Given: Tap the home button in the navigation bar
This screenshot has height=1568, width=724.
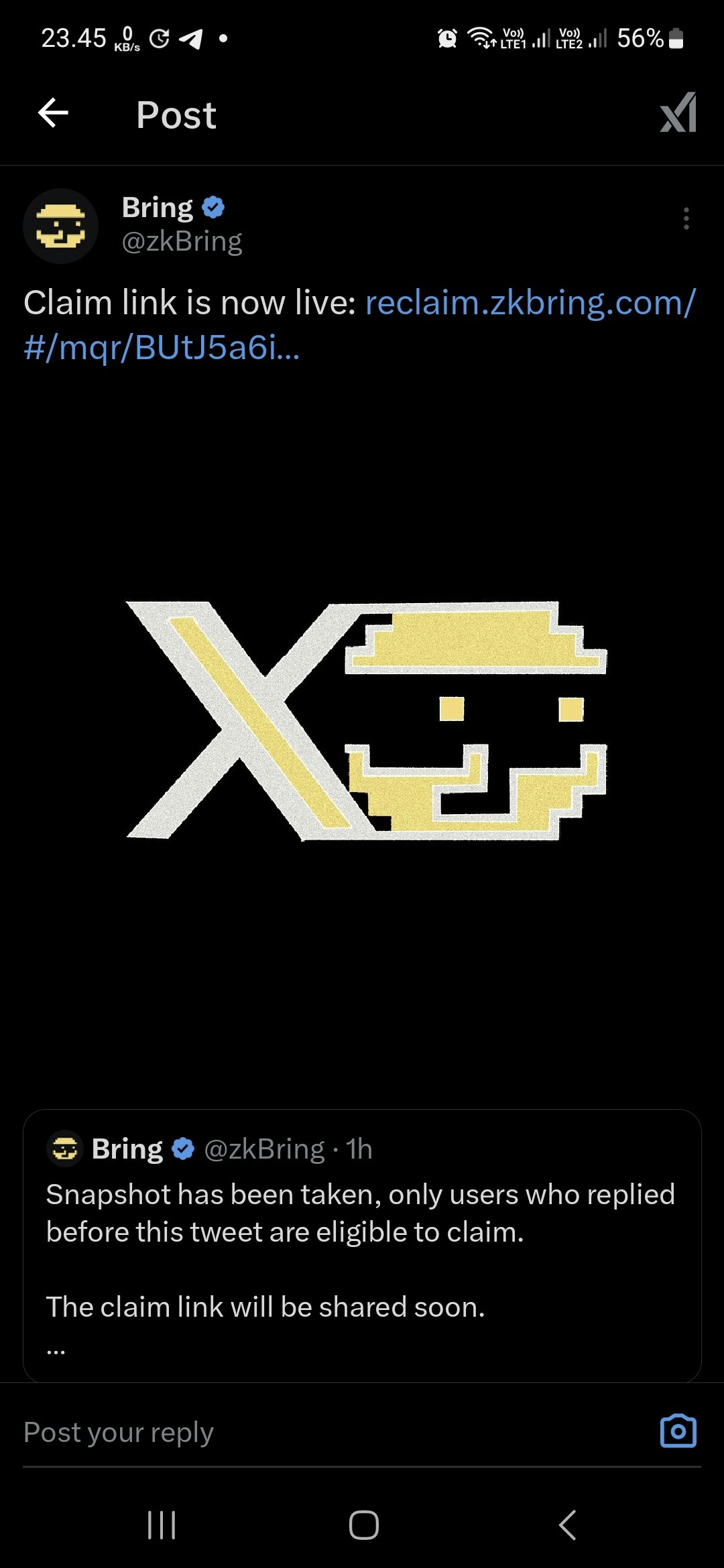Looking at the screenshot, I should (362, 1524).
